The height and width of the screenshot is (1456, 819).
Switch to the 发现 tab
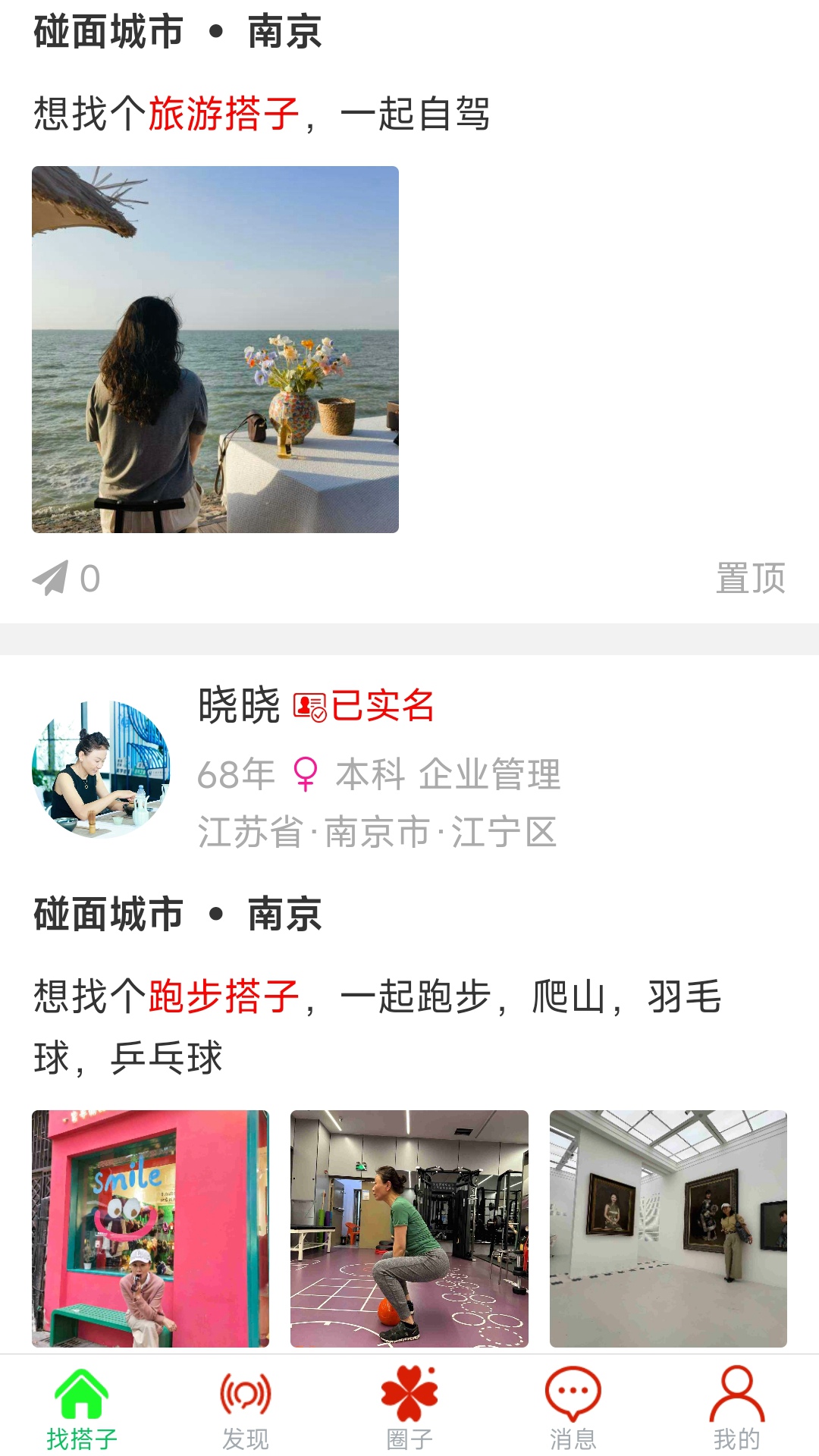(246, 1408)
